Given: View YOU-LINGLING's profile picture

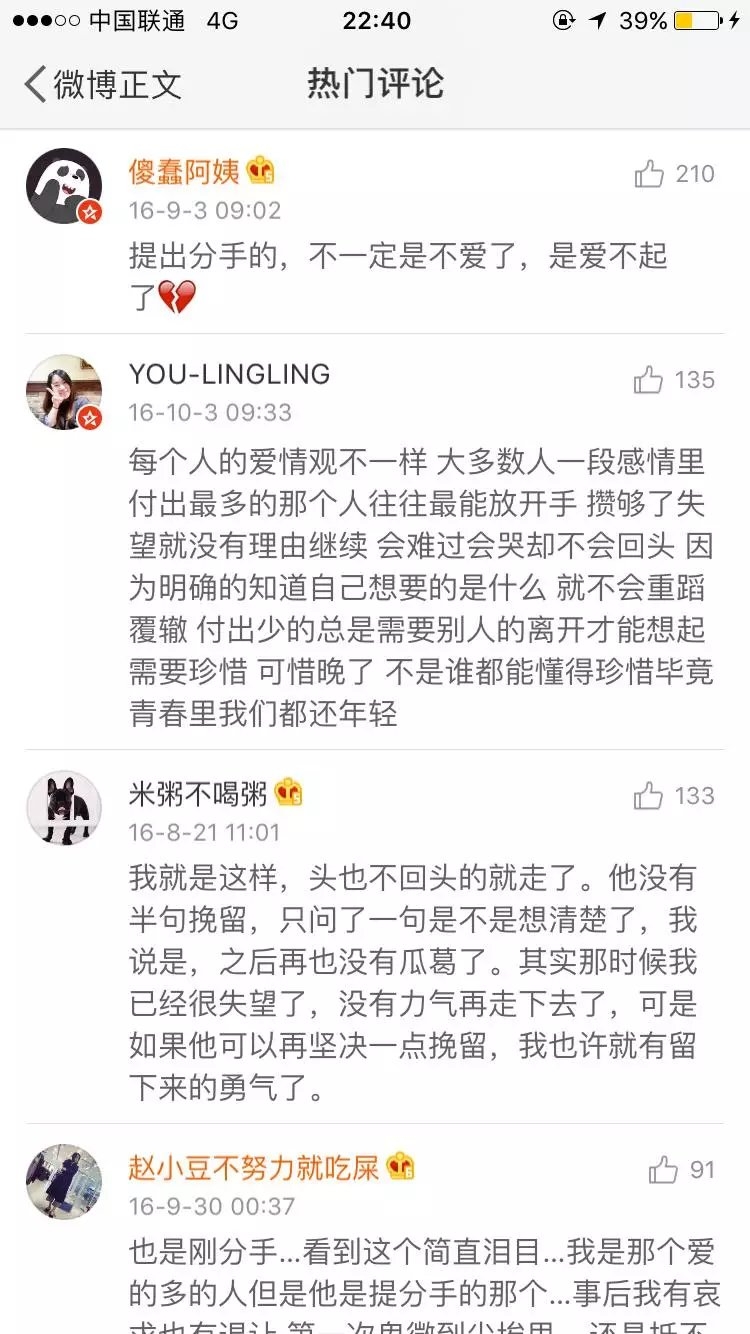Looking at the screenshot, I should [x=64, y=392].
